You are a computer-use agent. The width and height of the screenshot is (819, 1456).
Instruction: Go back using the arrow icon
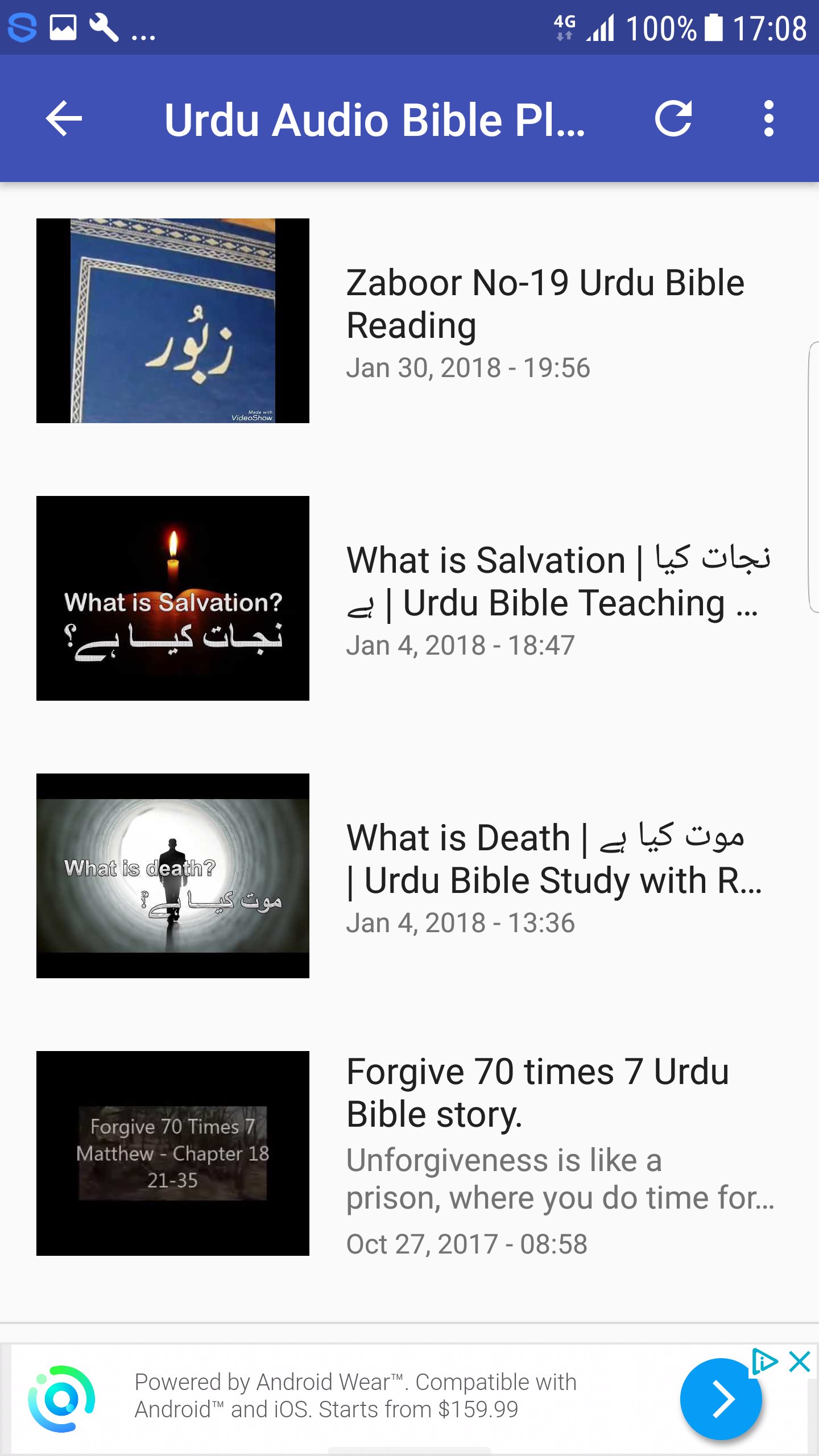(64, 118)
